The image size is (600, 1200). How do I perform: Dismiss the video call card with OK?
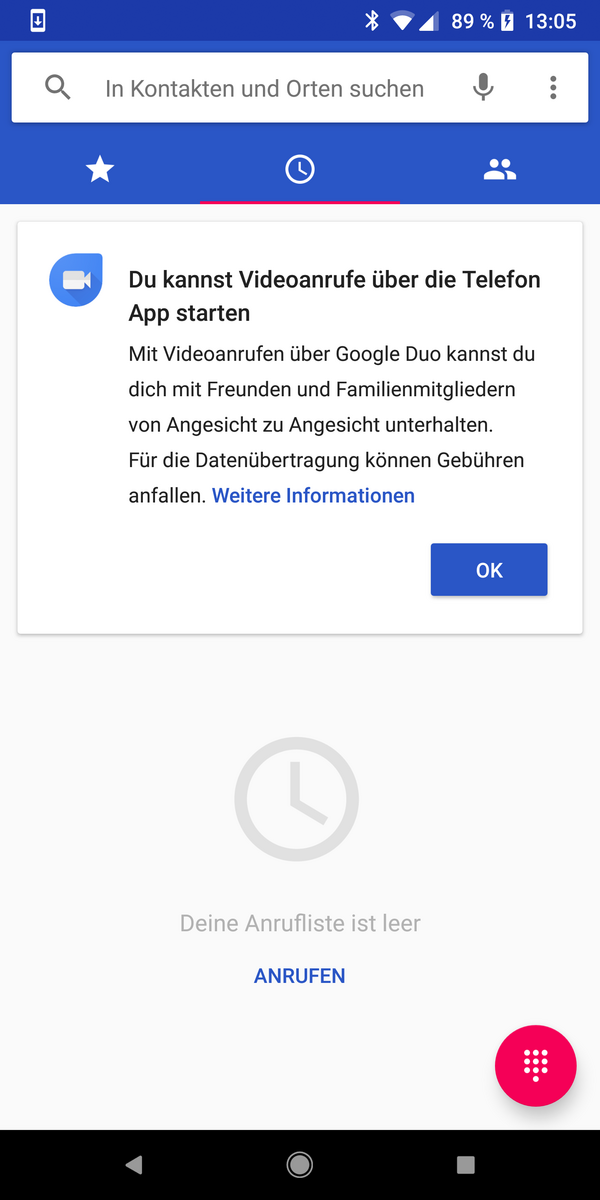click(489, 570)
